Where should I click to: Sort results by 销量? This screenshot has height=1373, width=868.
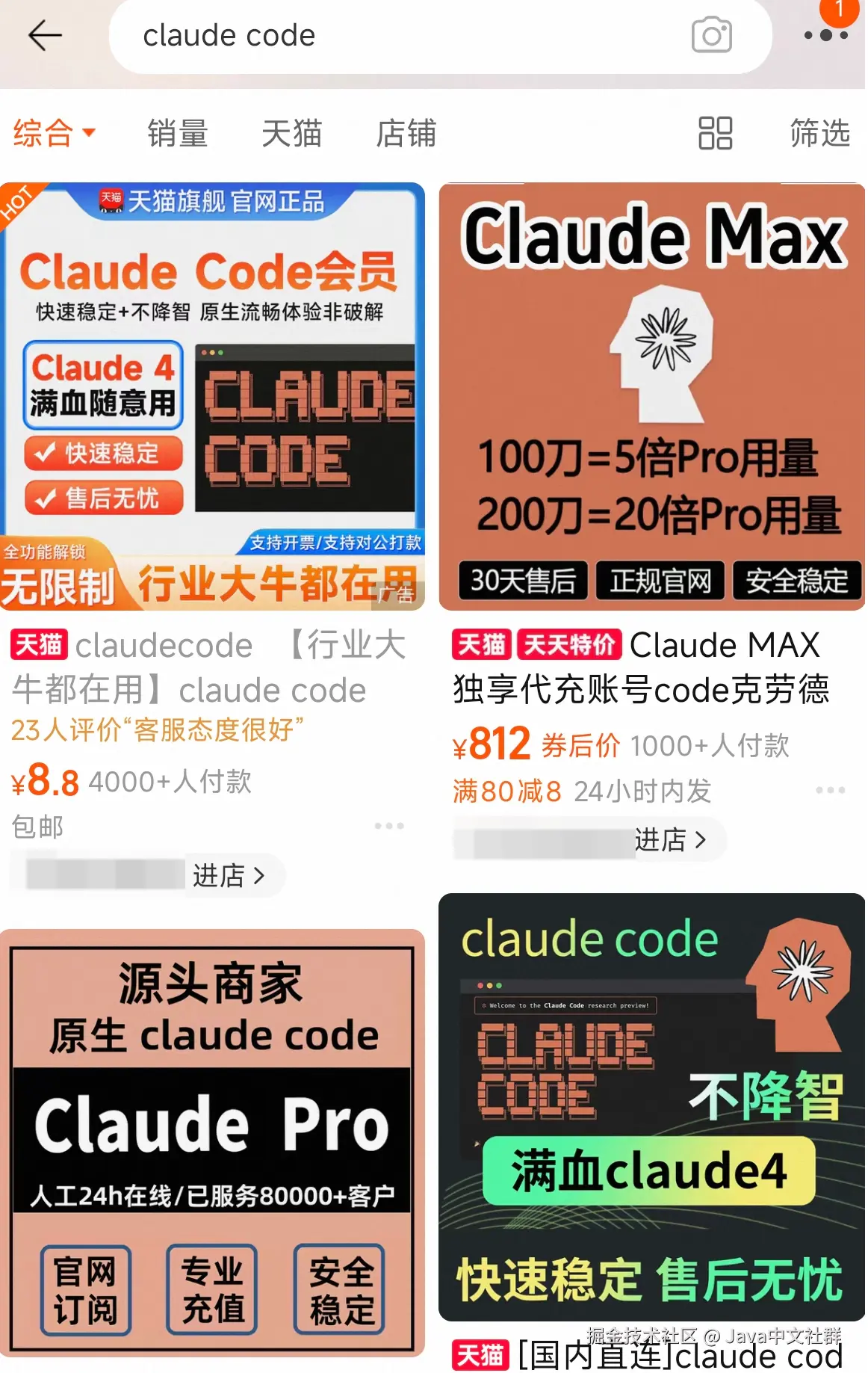[177, 134]
